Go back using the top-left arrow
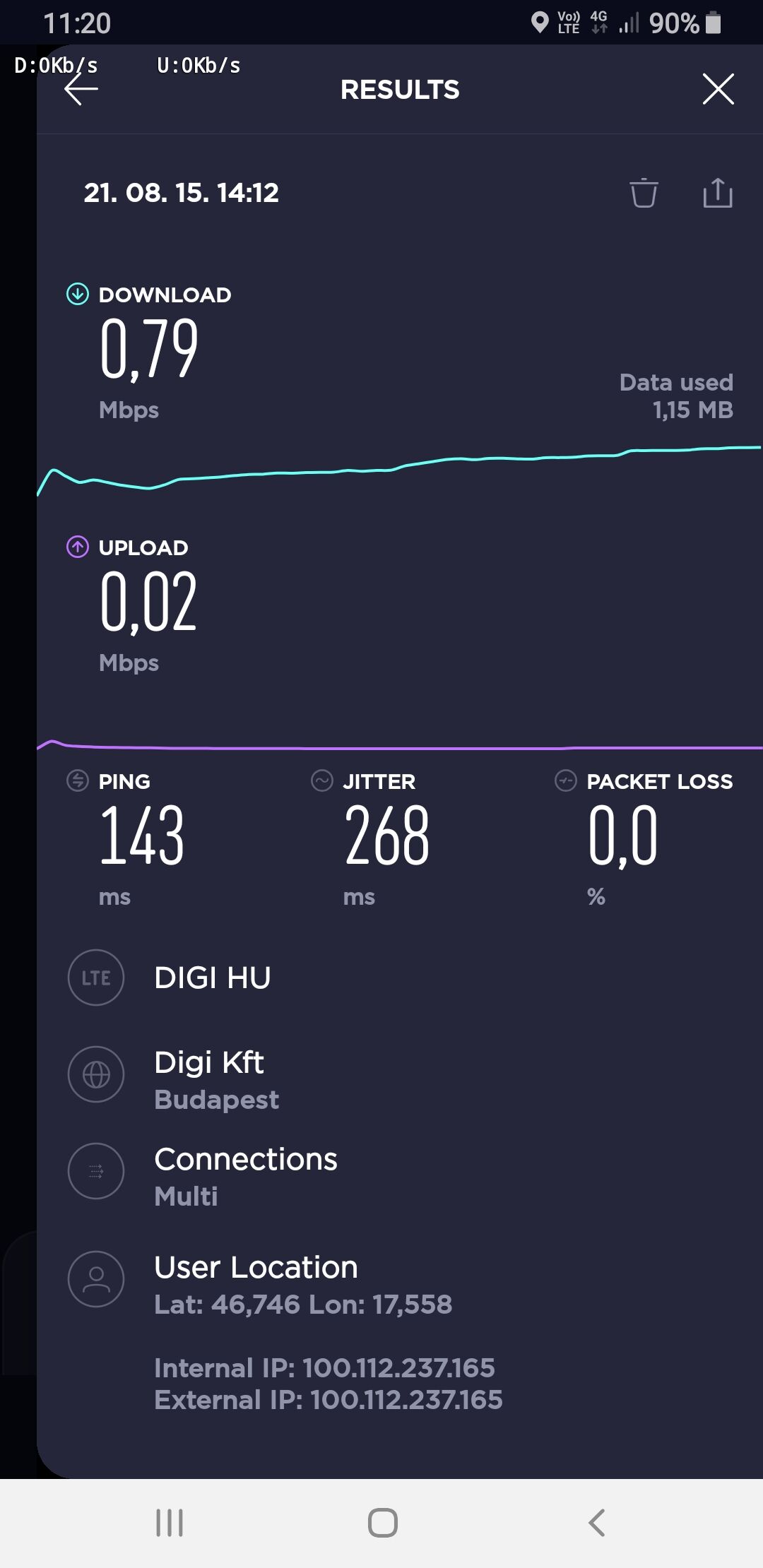763x1568 pixels. (81, 90)
